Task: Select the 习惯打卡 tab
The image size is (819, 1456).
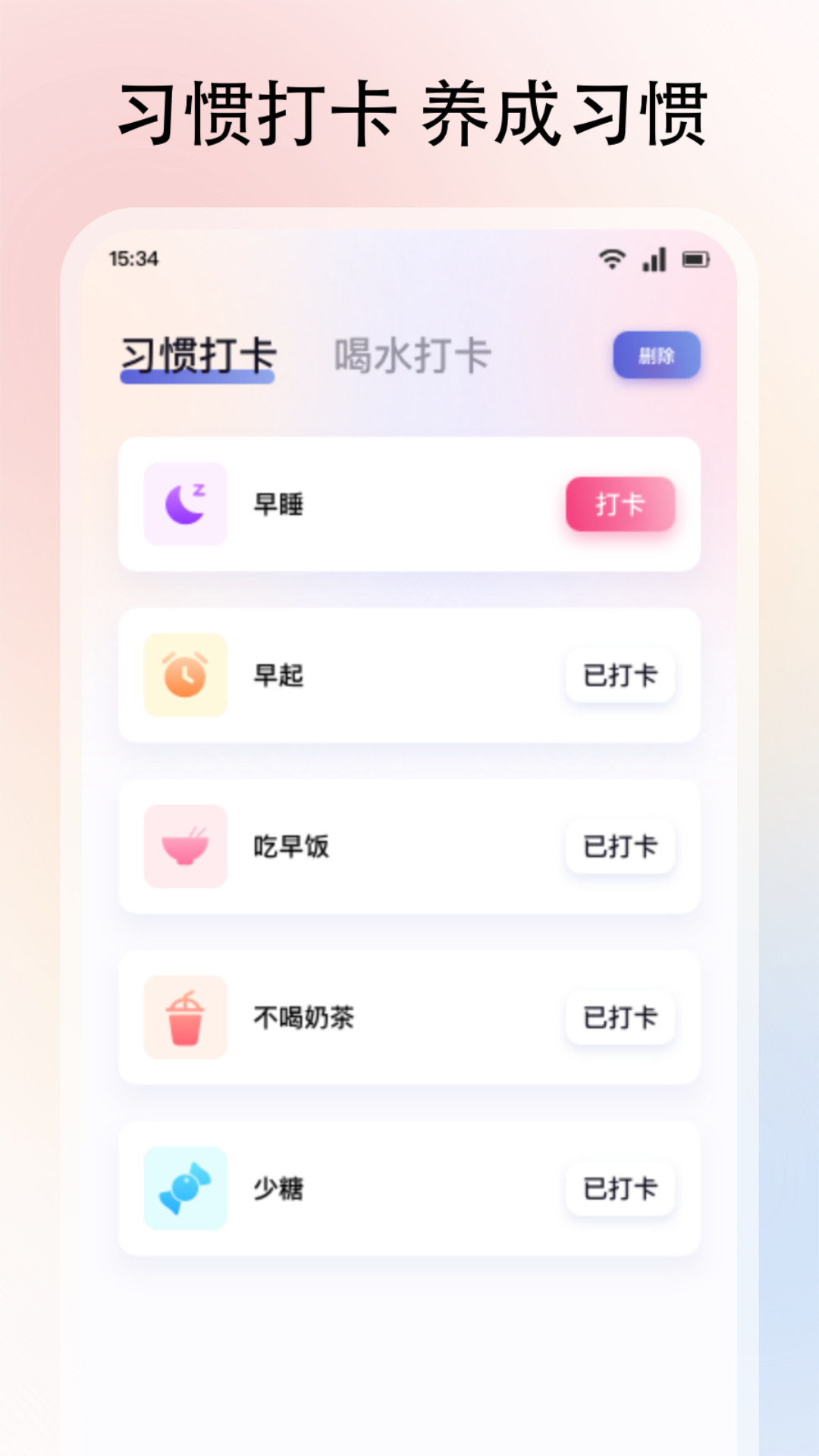Action: [198, 353]
